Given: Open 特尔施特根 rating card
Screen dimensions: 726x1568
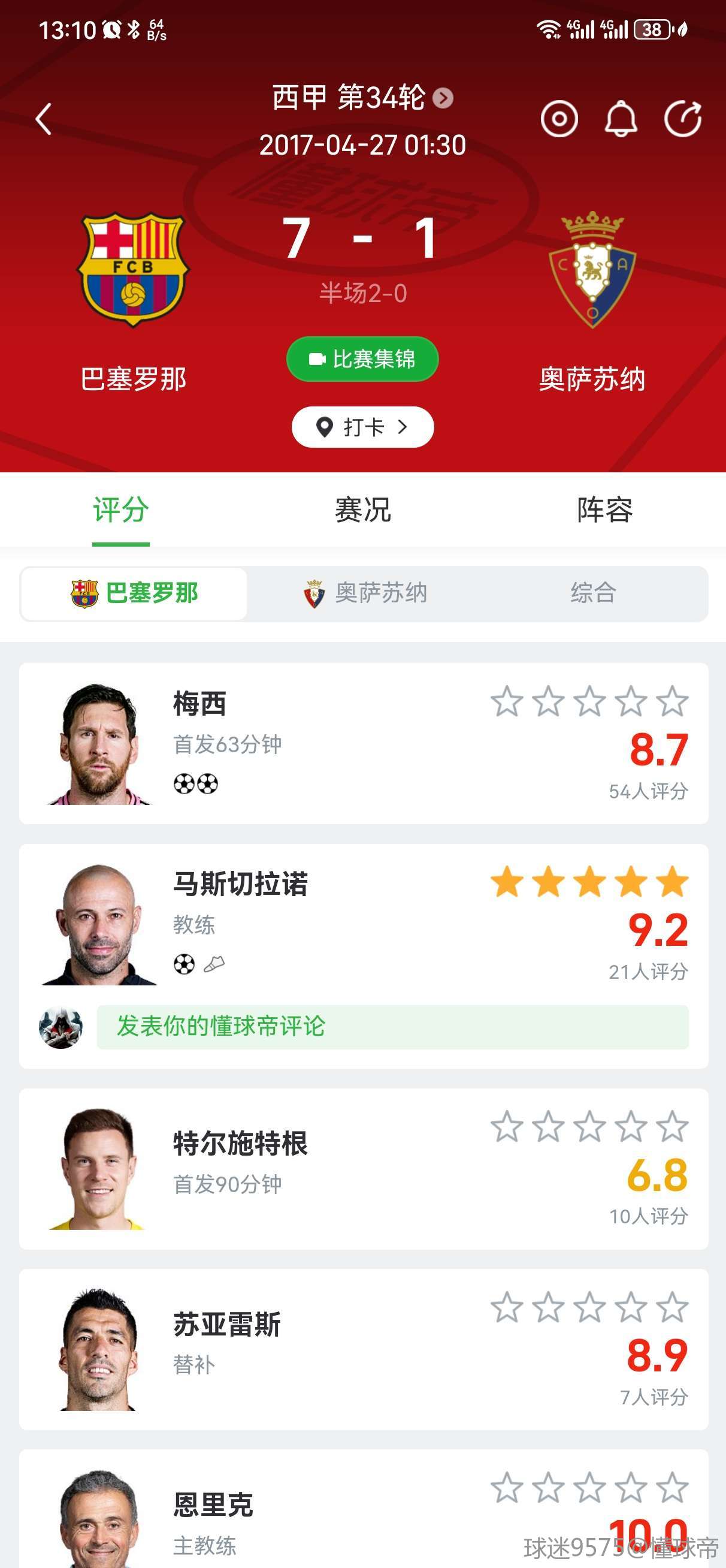Looking at the screenshot, I should 364,1169.
